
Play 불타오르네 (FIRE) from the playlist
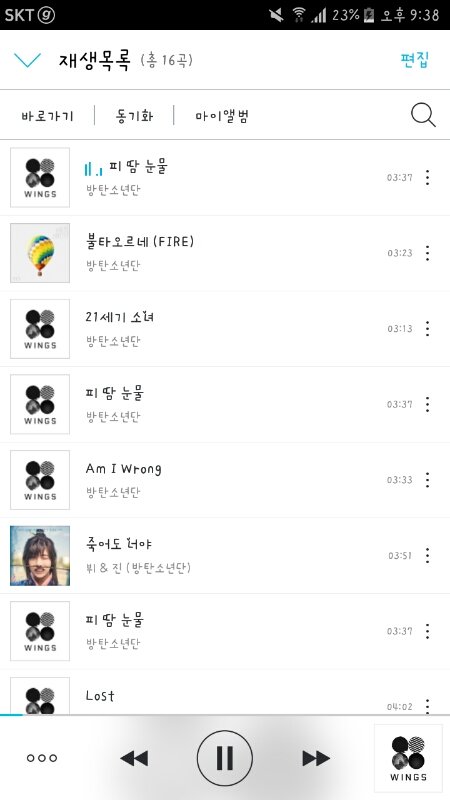coord(225,253)
